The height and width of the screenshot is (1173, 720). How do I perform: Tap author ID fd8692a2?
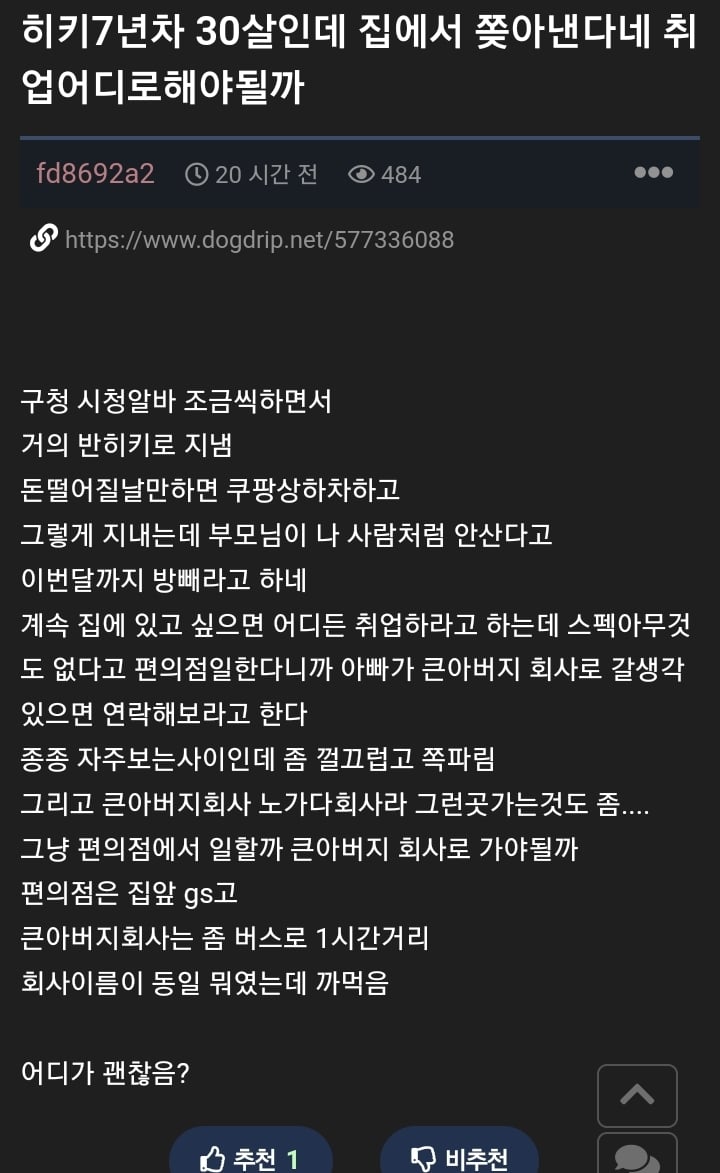click(x=95, y=174)
